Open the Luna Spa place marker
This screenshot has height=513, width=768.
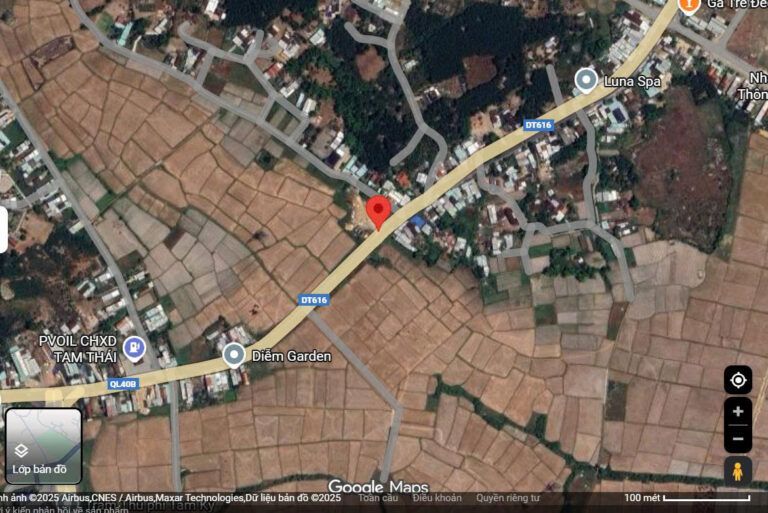coord(587,79)
